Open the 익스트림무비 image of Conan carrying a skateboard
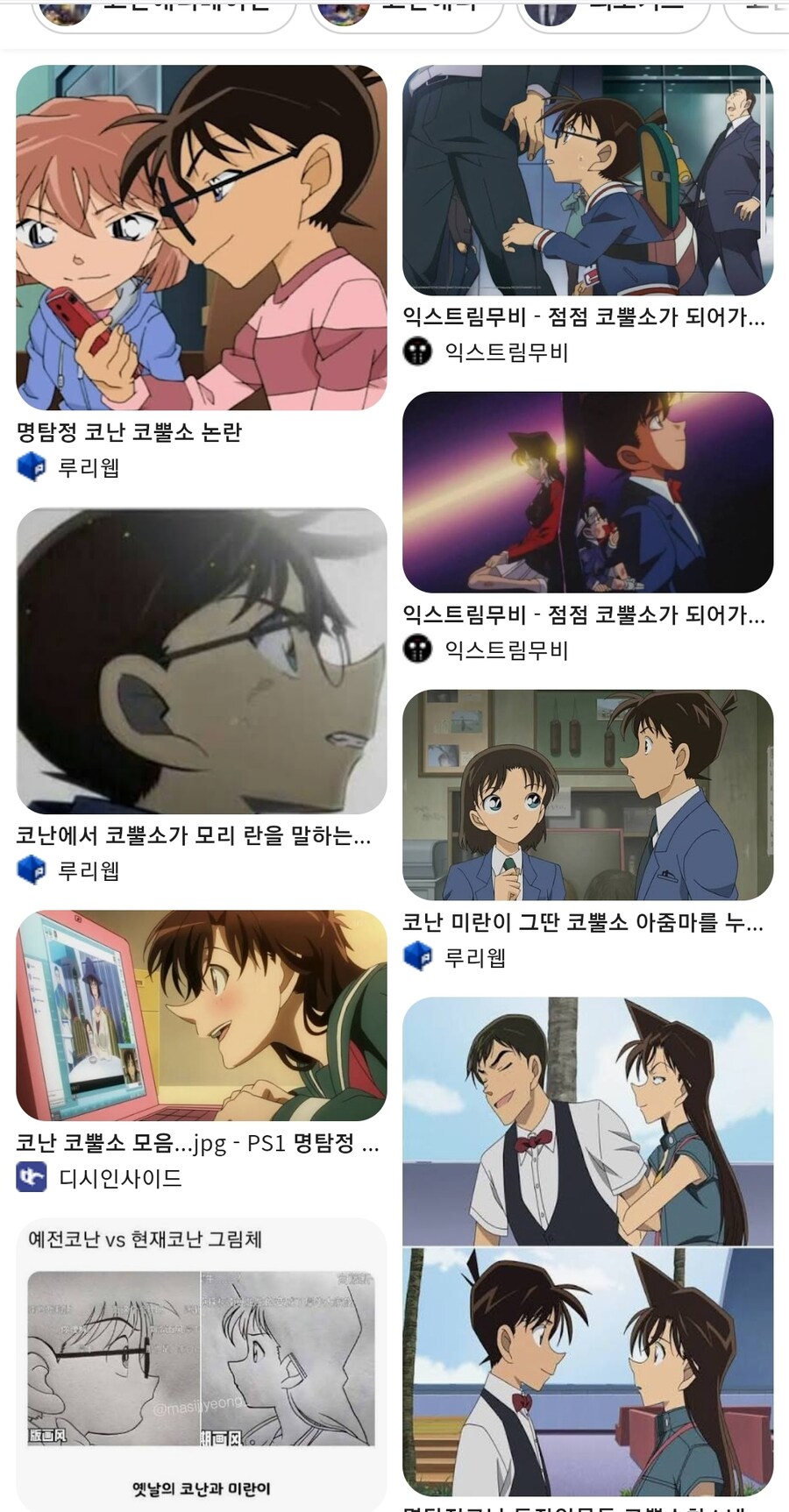This screenshot has width=789, height=1512. tap(587, 181)
